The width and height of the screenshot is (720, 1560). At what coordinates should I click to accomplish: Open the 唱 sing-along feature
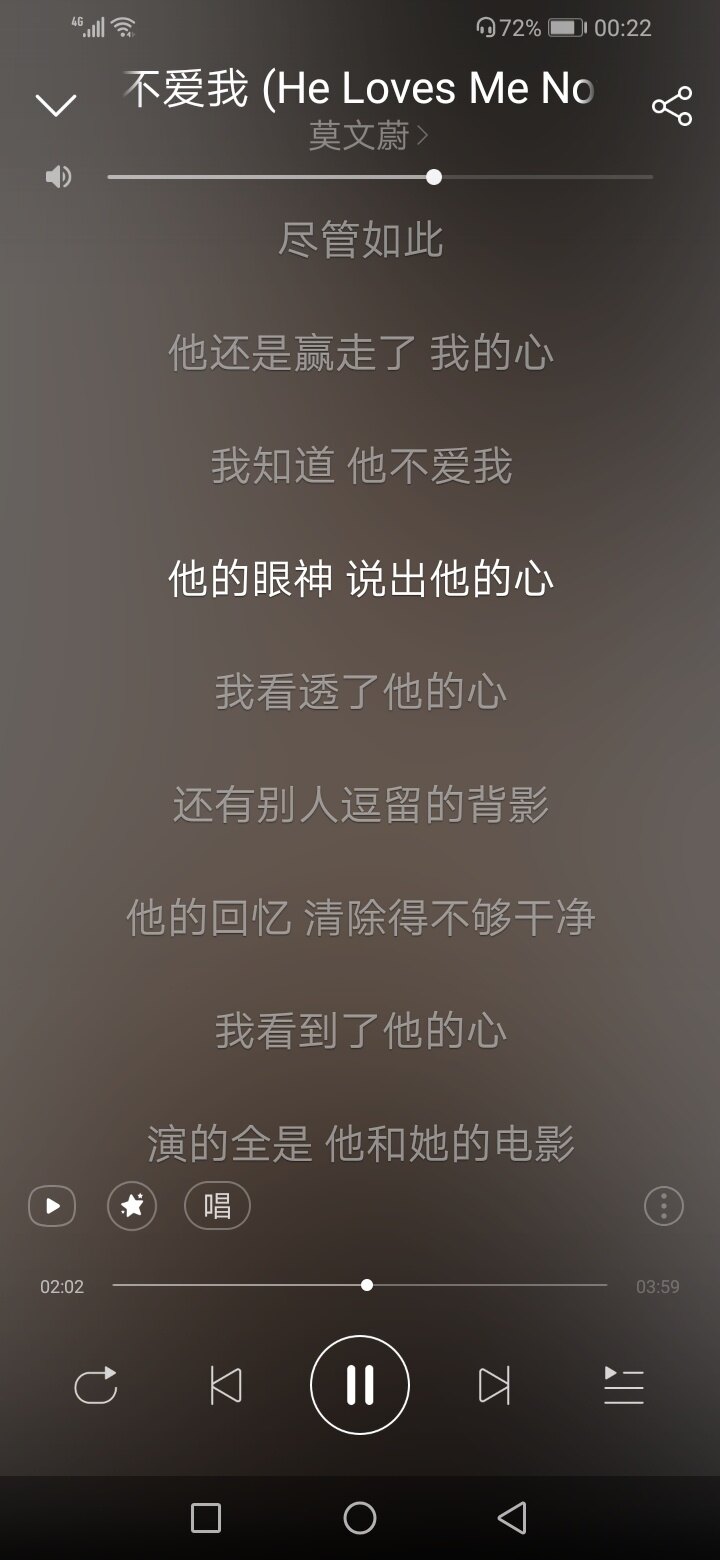[x=217, y=1206]
